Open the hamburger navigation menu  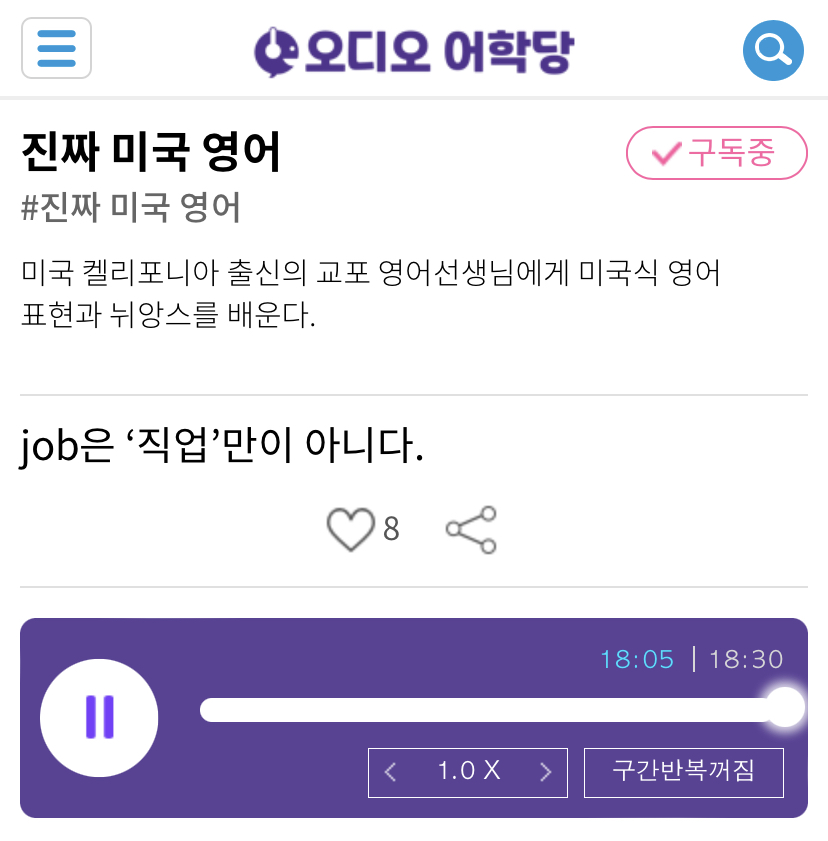(x=56, y=48)
